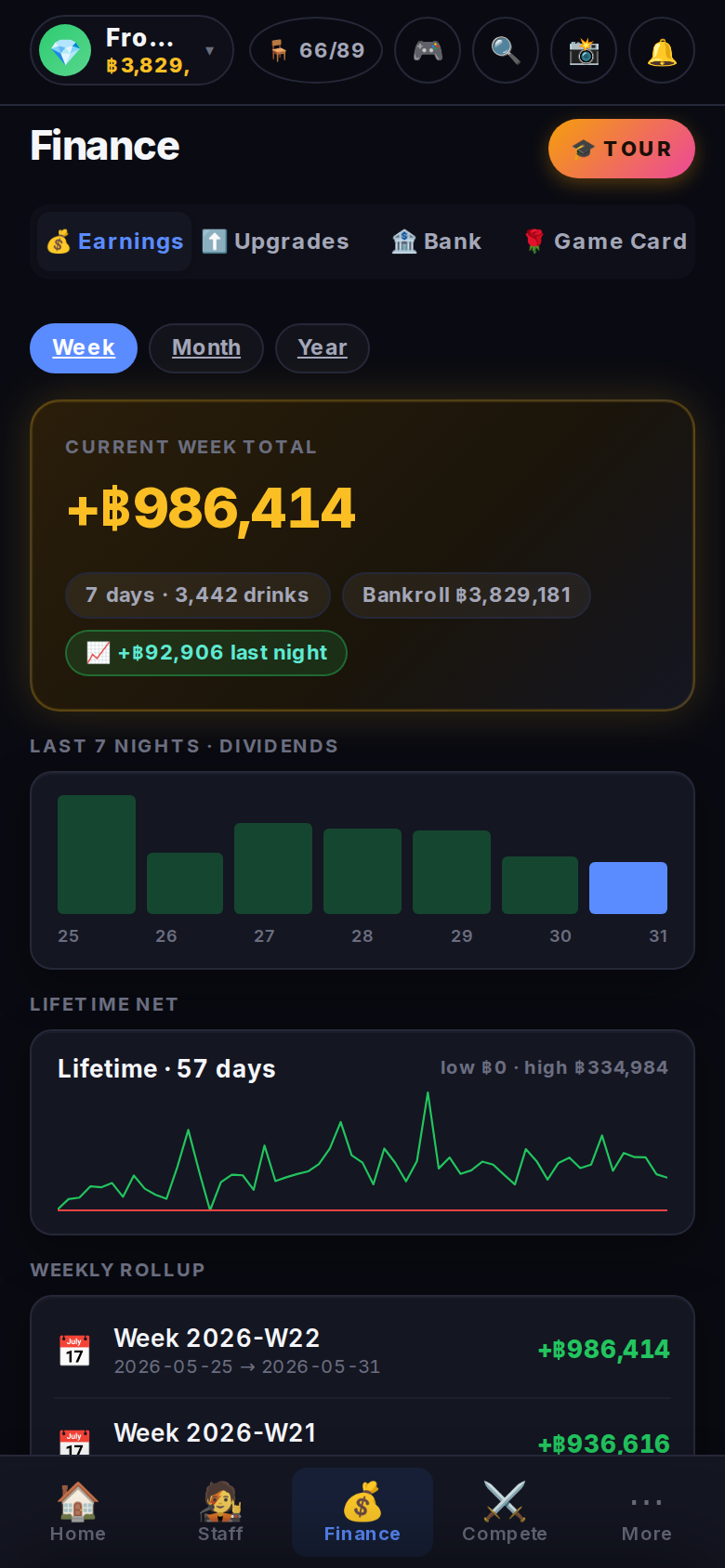Switch to the Month view
The image size is (725, 1568).
(206, 348)
